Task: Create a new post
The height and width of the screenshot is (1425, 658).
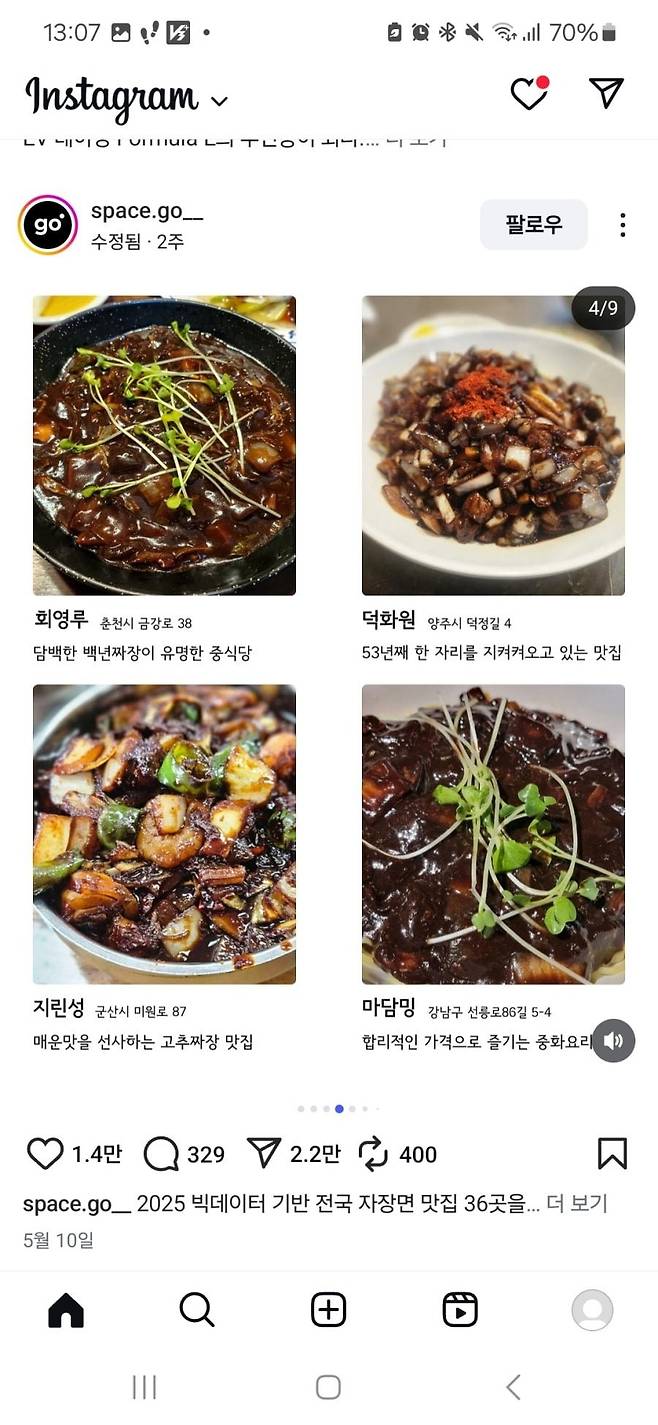Action: point(328,1310)
